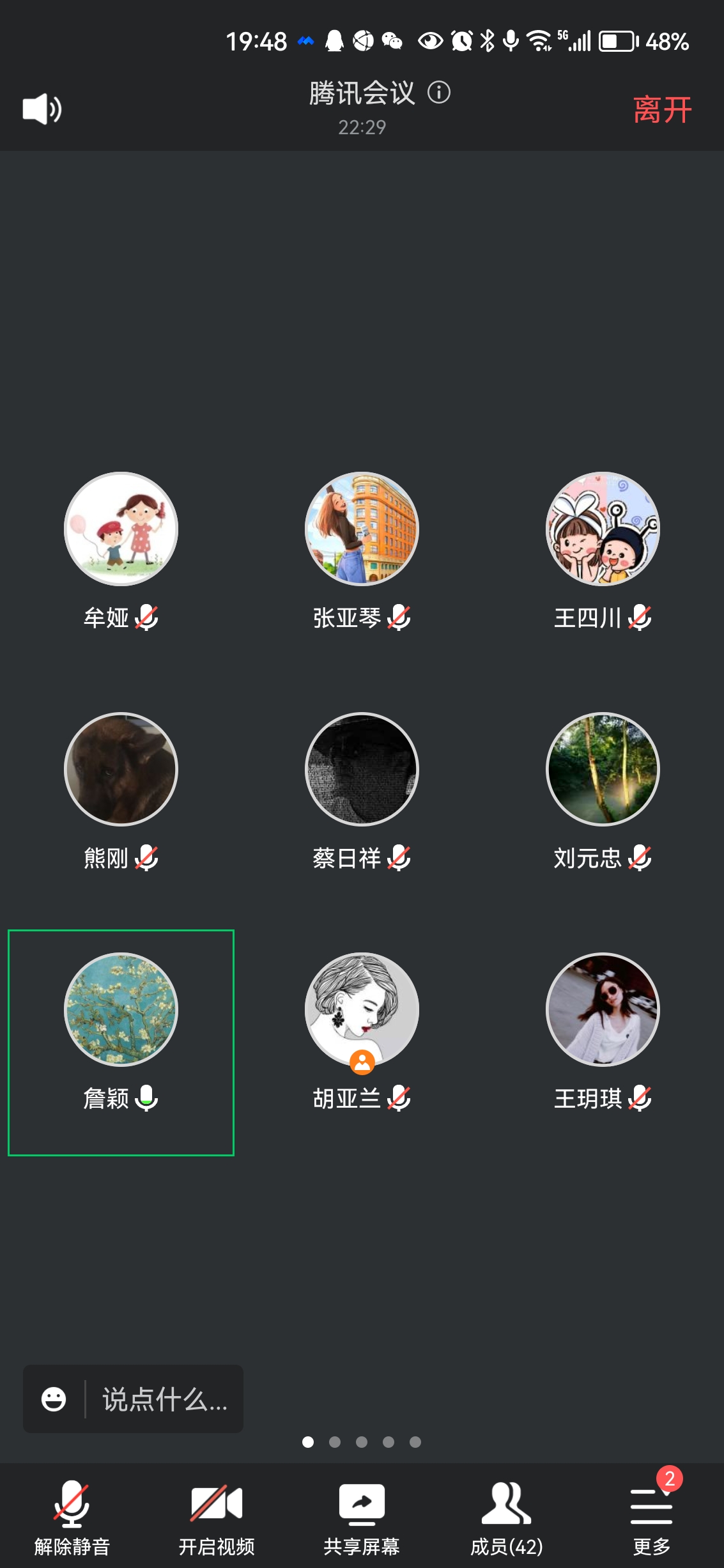Select participant 王四川
724x1568 pixels.
(x=603, y=529)
